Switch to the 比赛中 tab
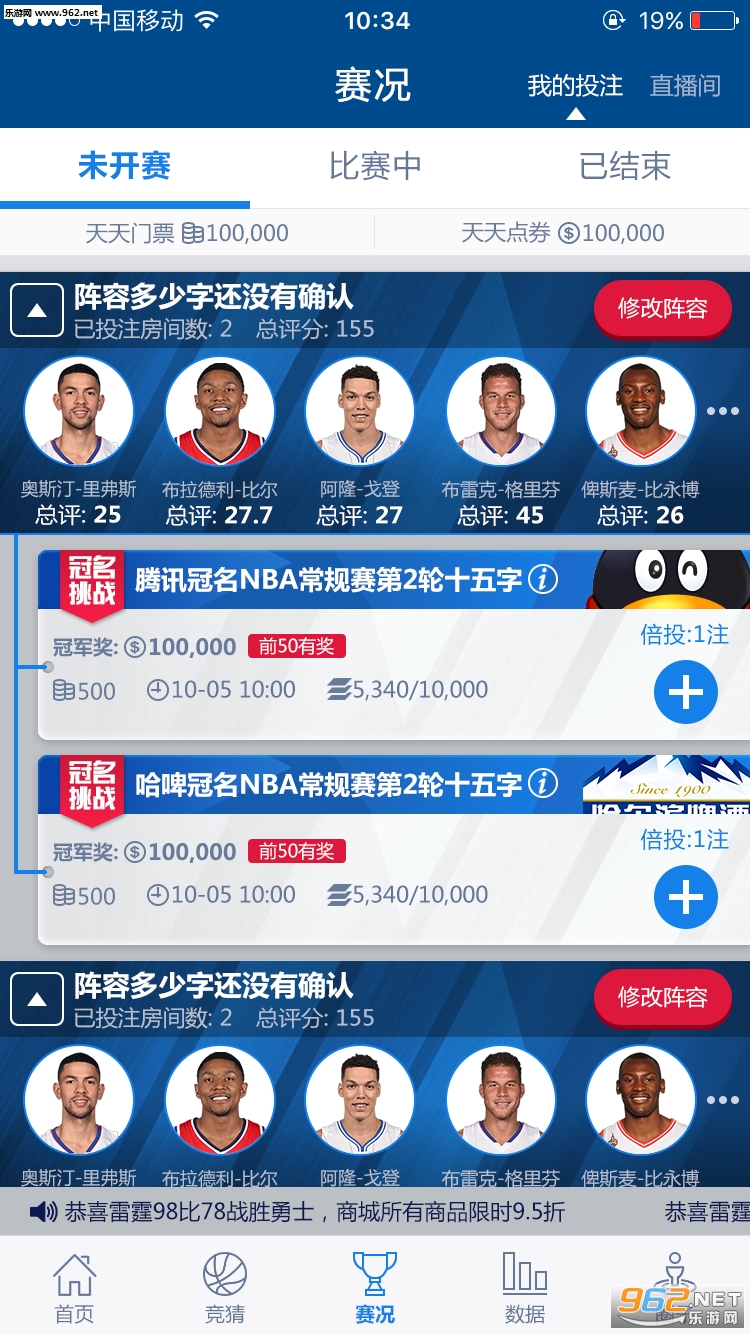The height and width of the screenshot is (1334, 750). point(375,166)
